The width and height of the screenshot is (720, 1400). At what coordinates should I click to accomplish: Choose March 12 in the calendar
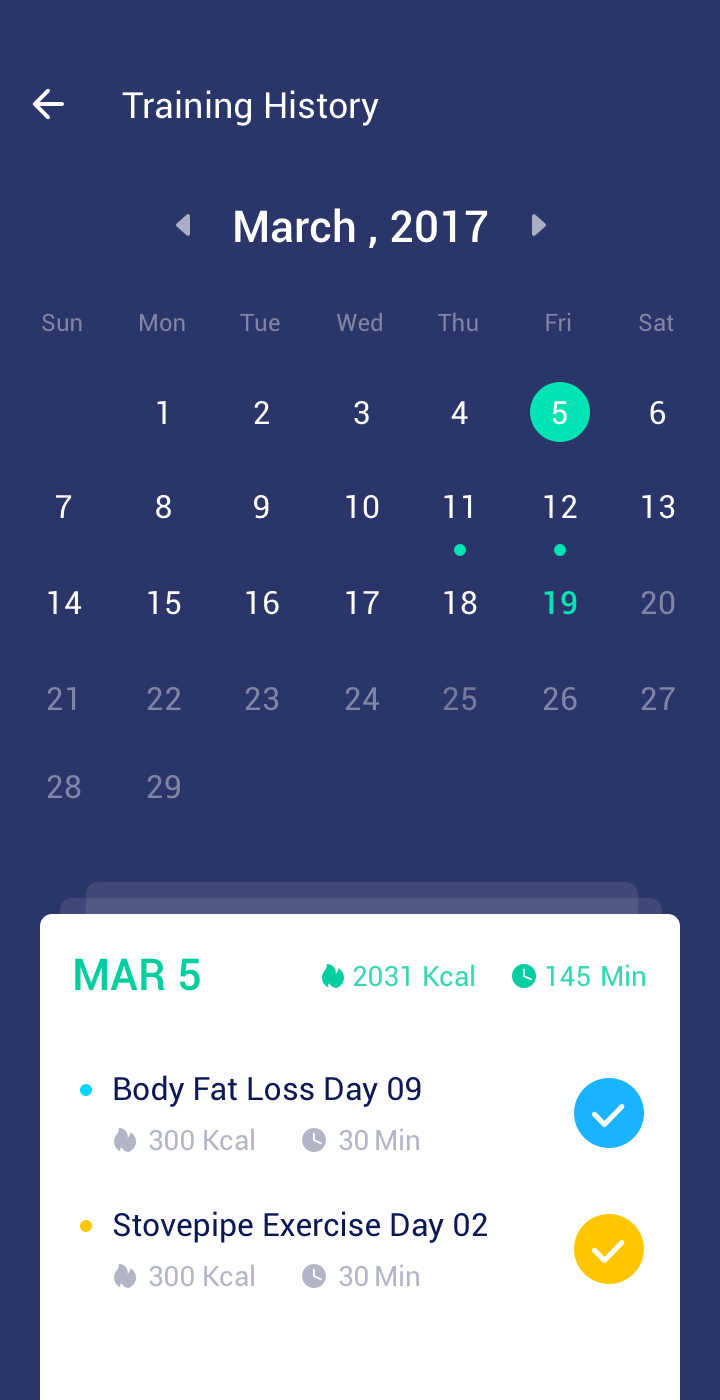point(560,507)
